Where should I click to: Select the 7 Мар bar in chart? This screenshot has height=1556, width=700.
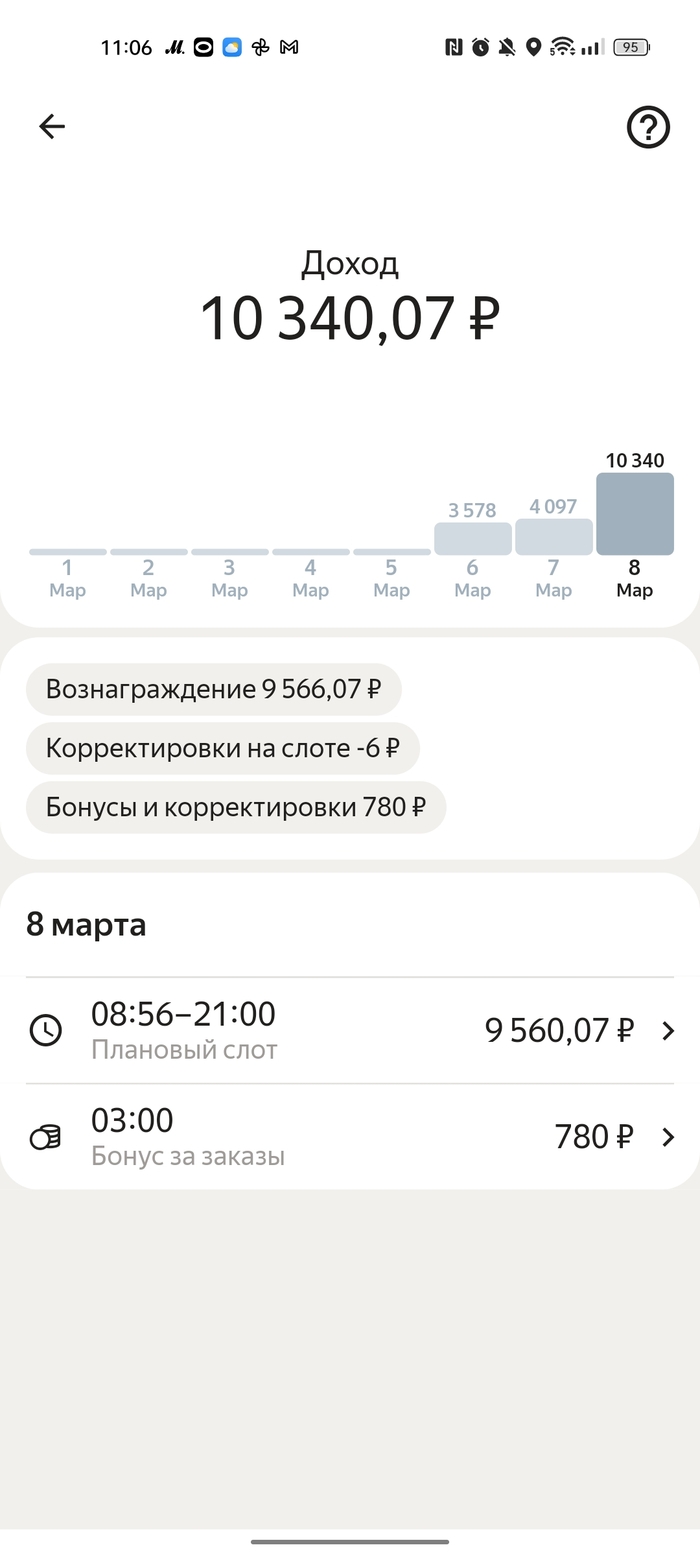(x=554, y=537)
